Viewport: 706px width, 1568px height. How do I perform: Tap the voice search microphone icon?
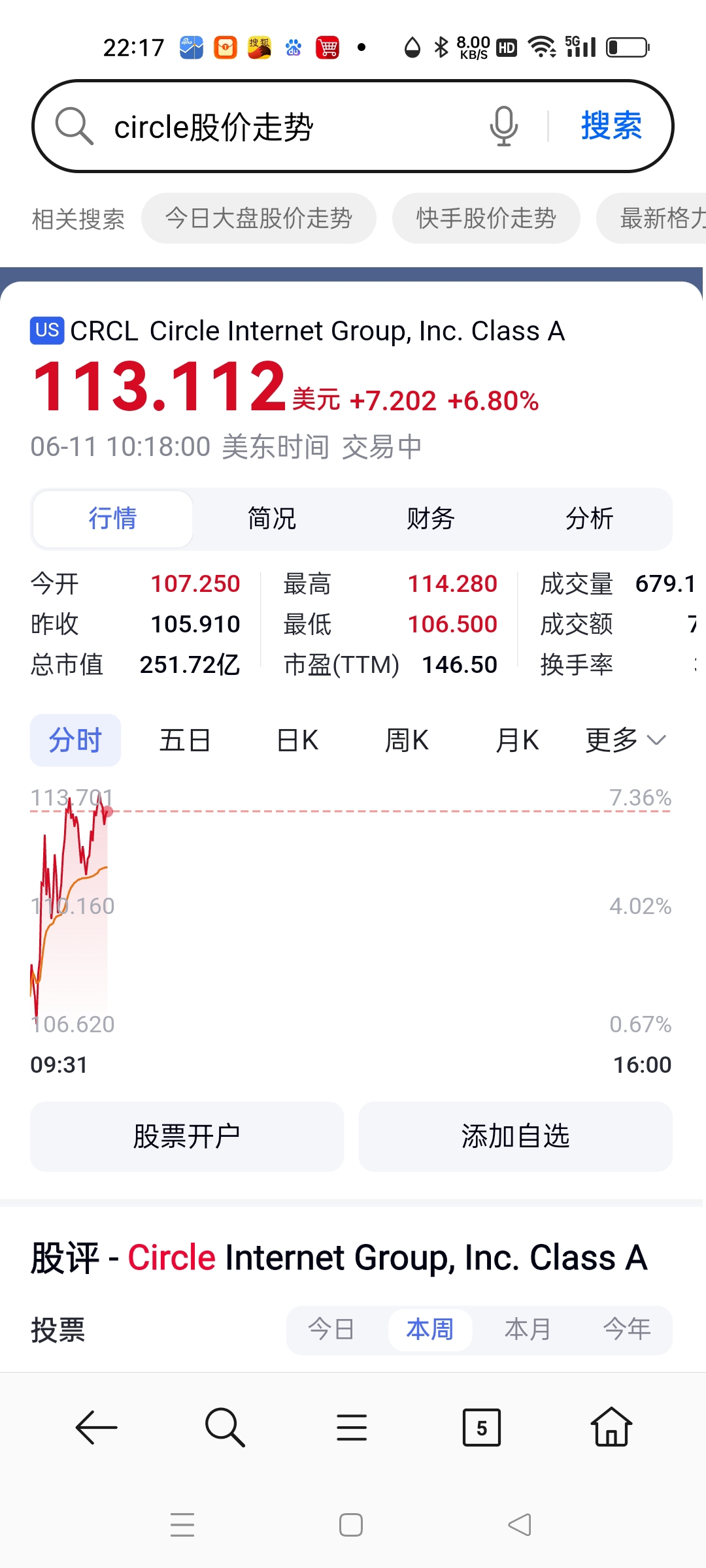[503, 126]
